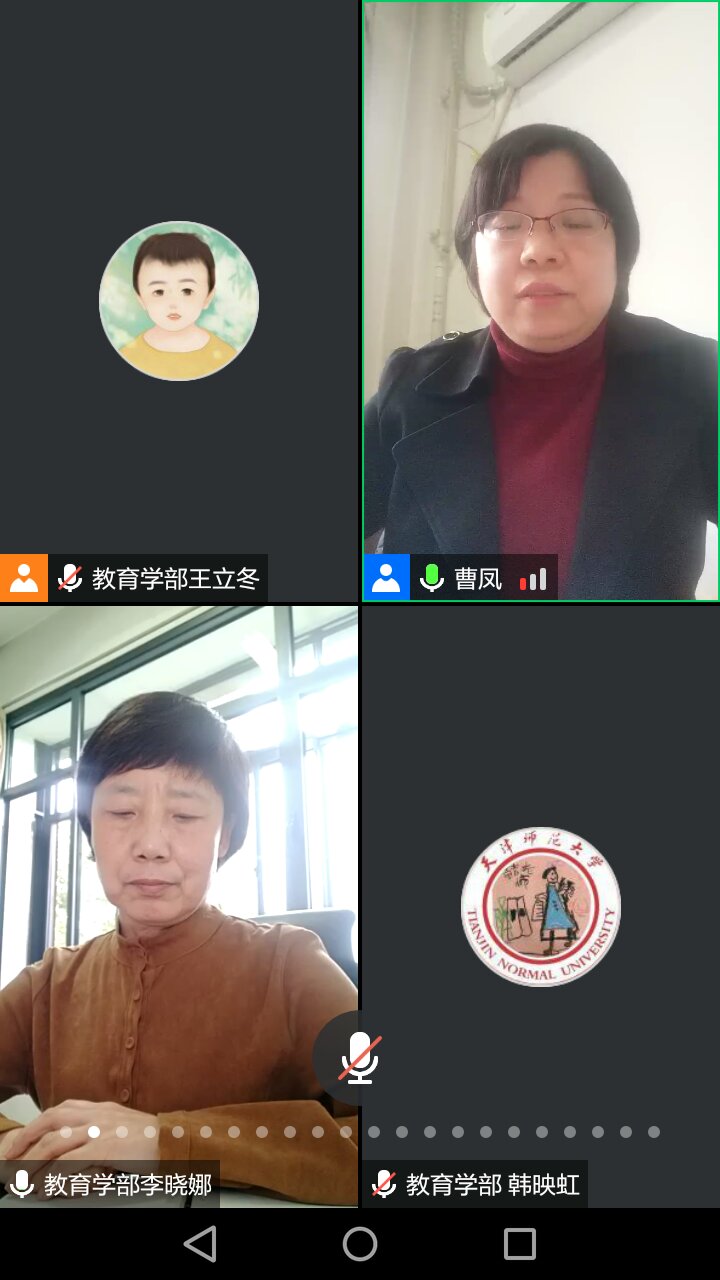Go to the home screen
This screenshot has width=720, height=1280.
(x=360, y=1244)
